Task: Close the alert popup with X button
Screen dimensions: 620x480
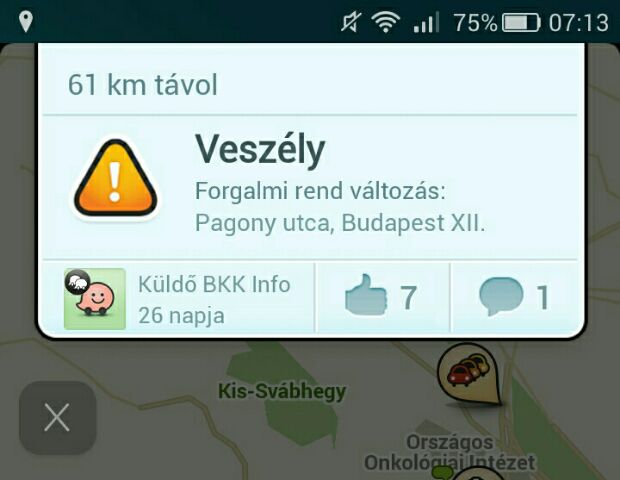Action: [57, 417]
